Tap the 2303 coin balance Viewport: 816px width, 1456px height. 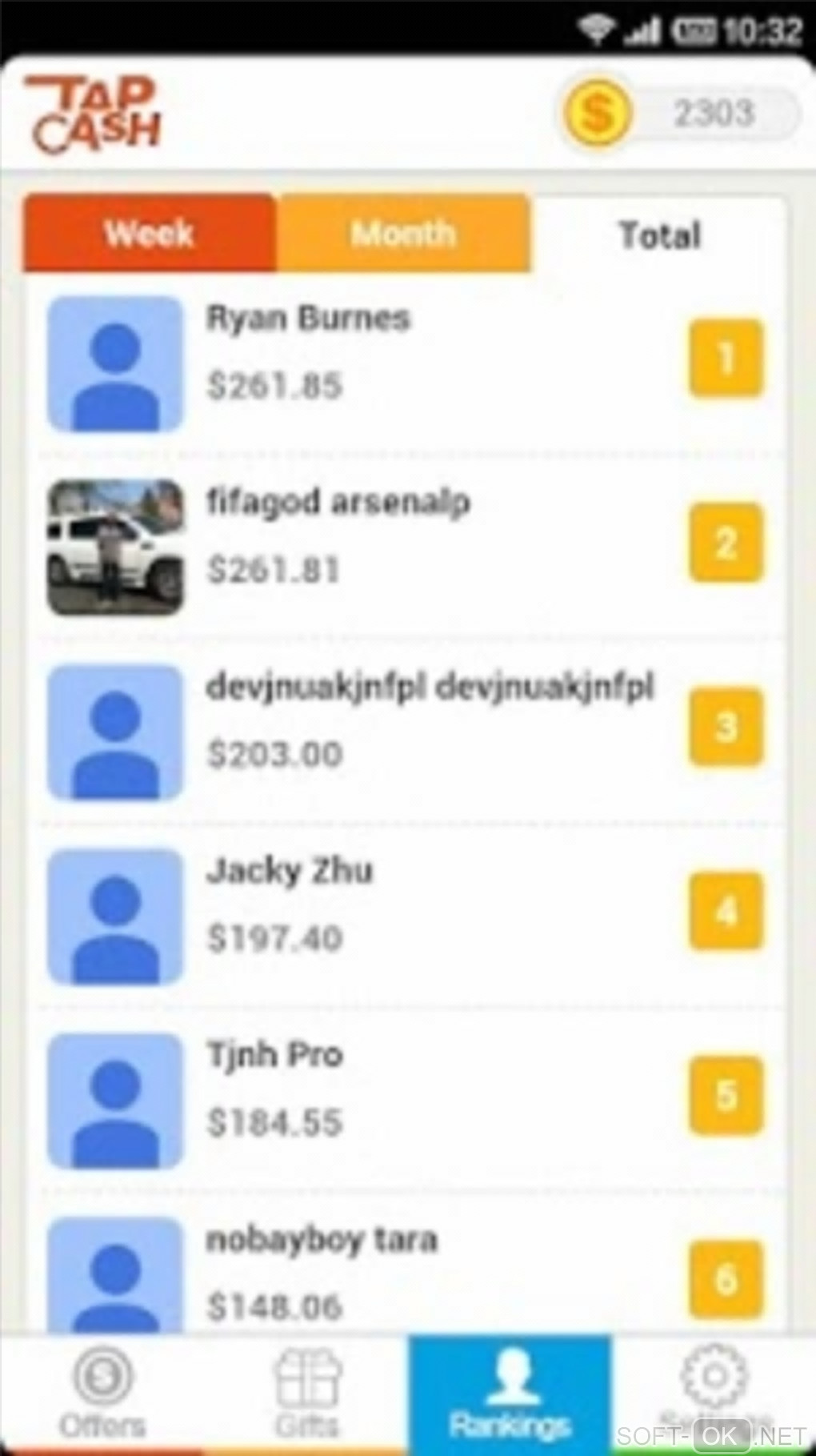pos(680,112)
